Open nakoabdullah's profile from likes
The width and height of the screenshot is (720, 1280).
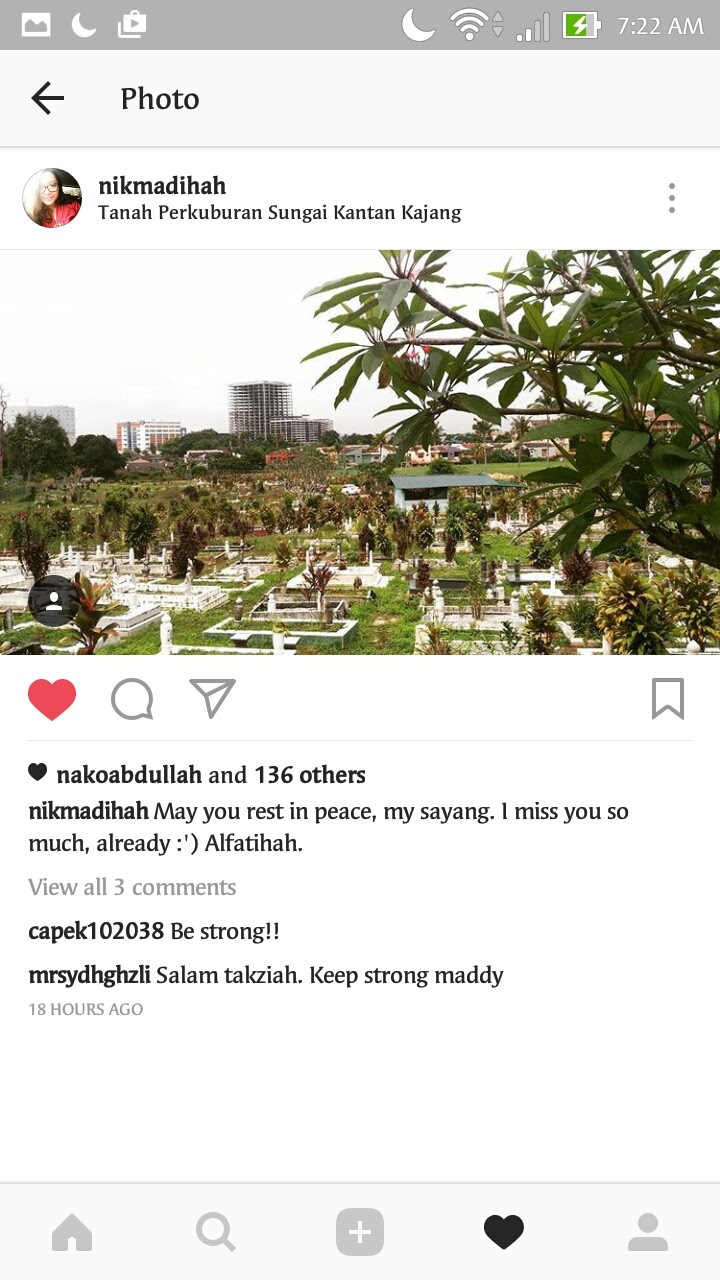pos(129,775)
